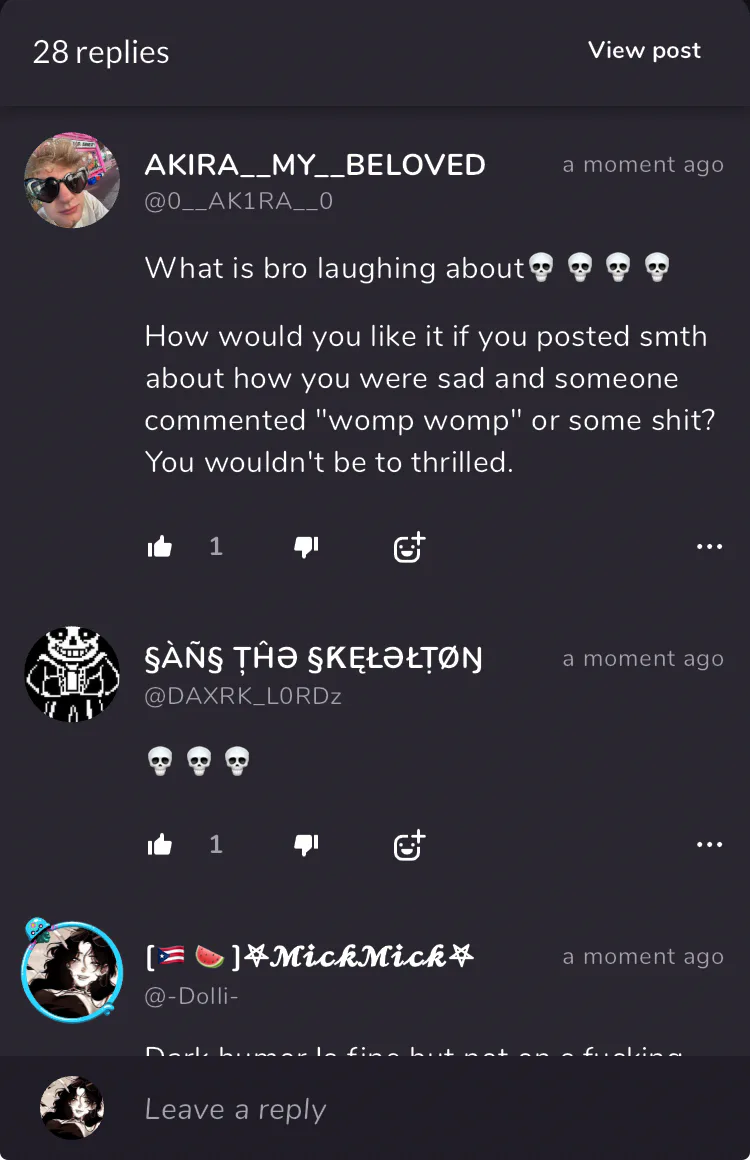The image size is (750, 1160).
Task: Tap the Leave a reply field
Action: pyautogui.click(x=400, y=1109)
